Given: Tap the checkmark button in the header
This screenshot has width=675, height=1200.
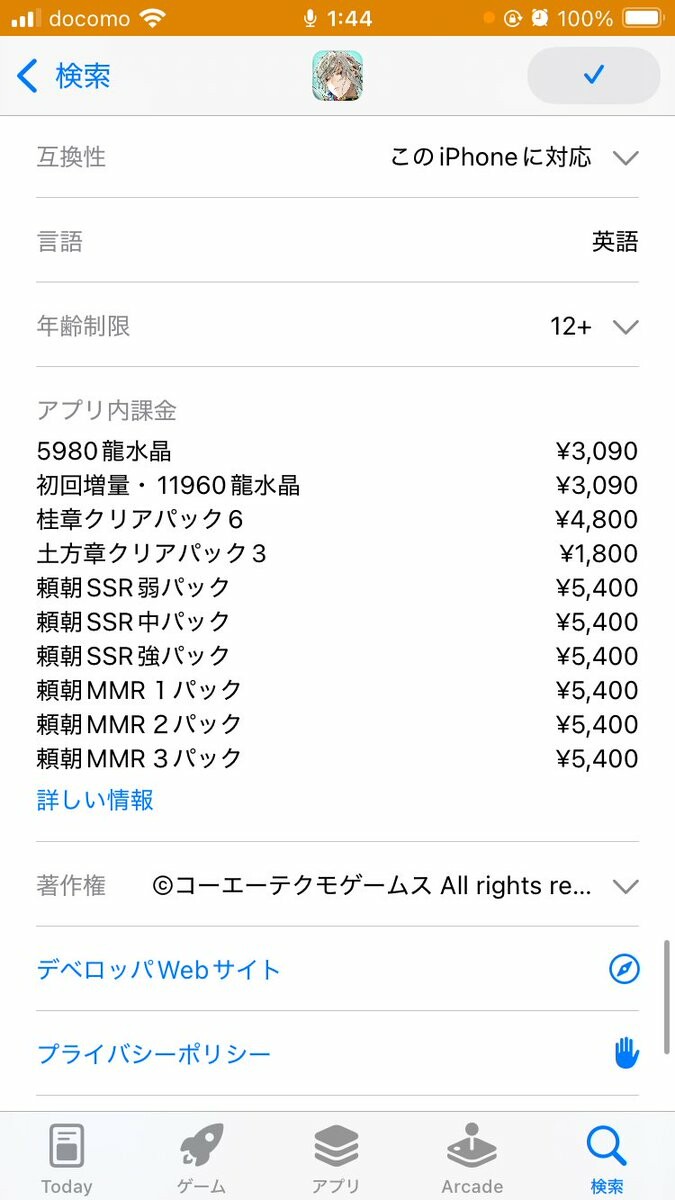Looking at the screenshot, I should coord(593,75).
